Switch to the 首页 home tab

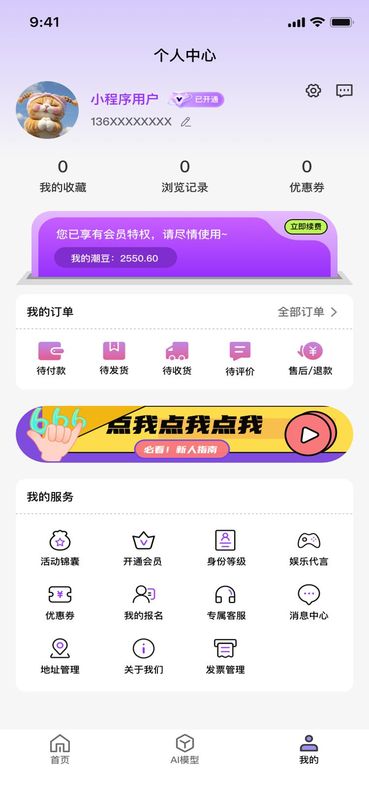click(60, 749)
